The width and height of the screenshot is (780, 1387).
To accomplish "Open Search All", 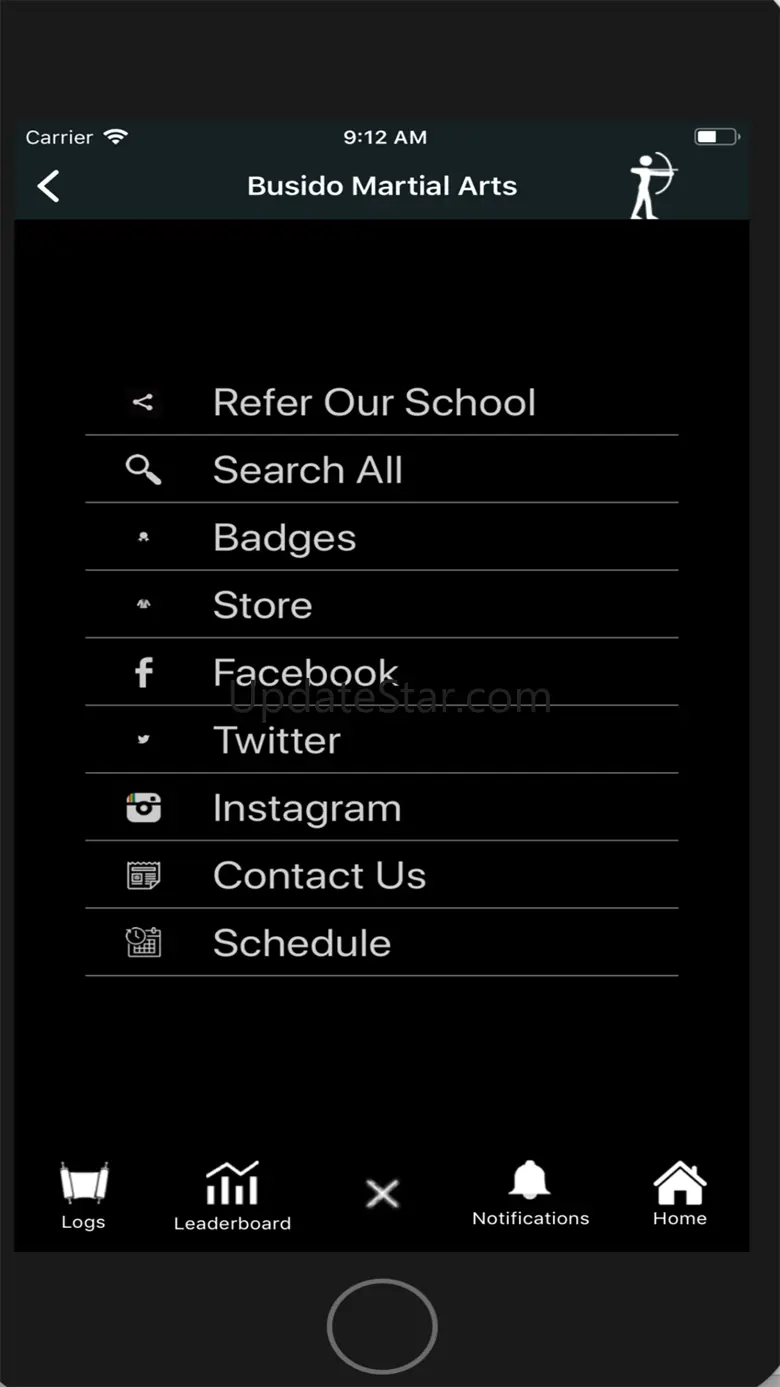I will 308,470.
